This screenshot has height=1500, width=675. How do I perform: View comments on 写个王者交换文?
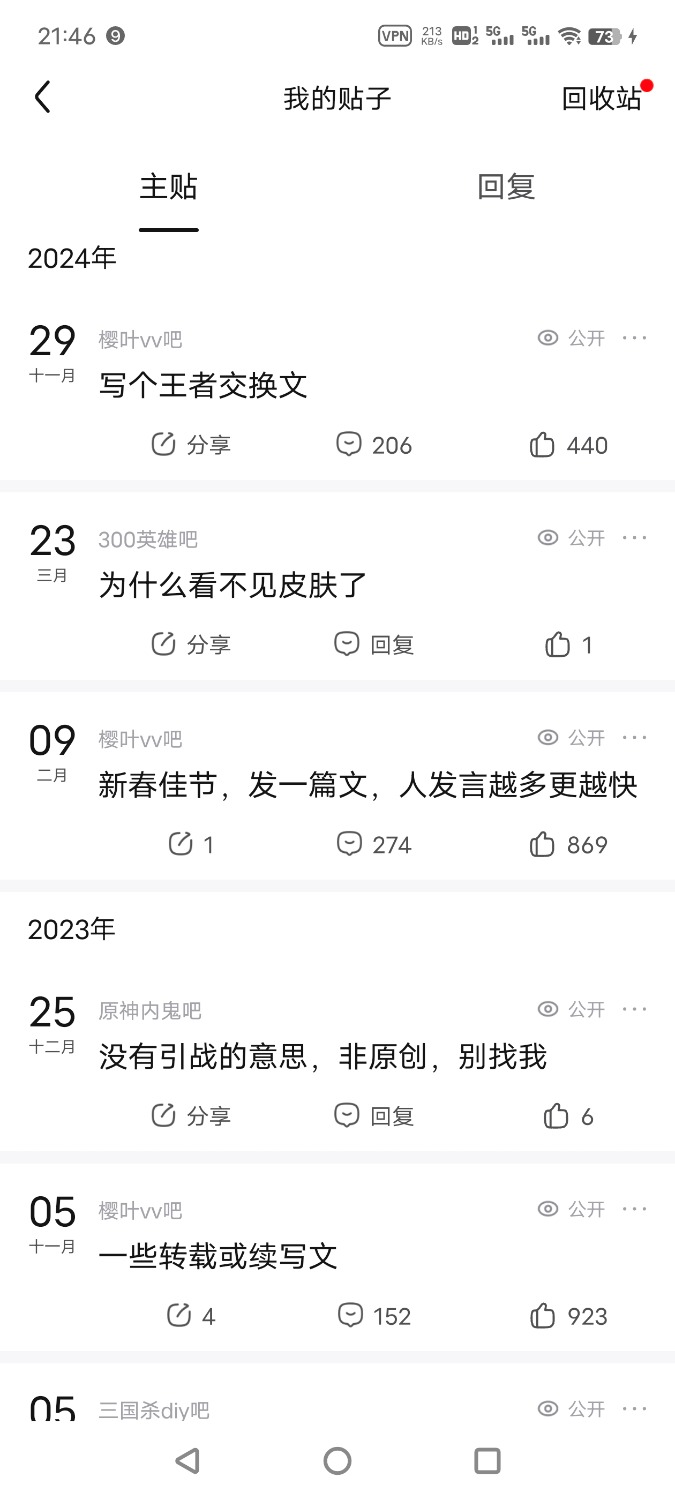[x=374, y=445]
